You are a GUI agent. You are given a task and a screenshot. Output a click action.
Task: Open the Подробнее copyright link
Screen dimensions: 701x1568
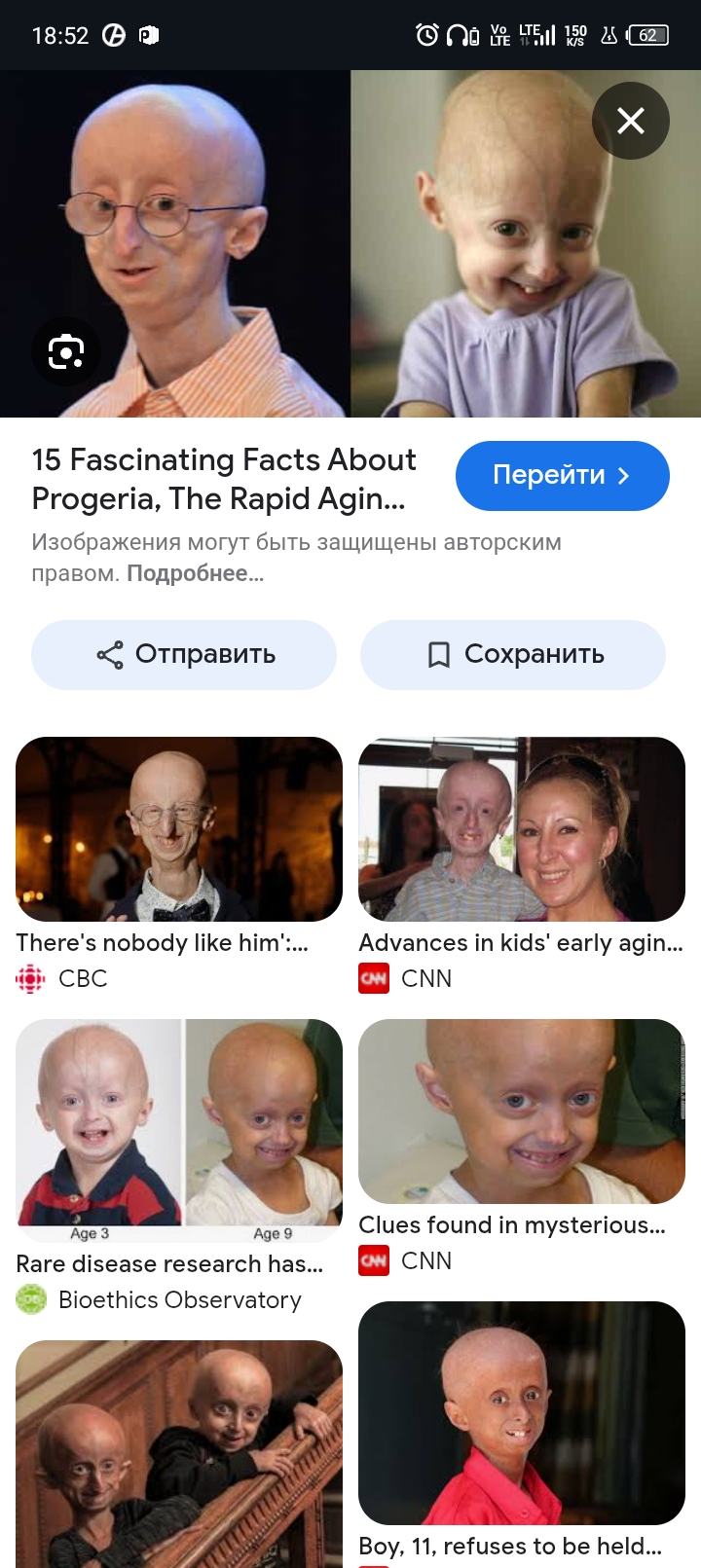click(x=195, y=573)
